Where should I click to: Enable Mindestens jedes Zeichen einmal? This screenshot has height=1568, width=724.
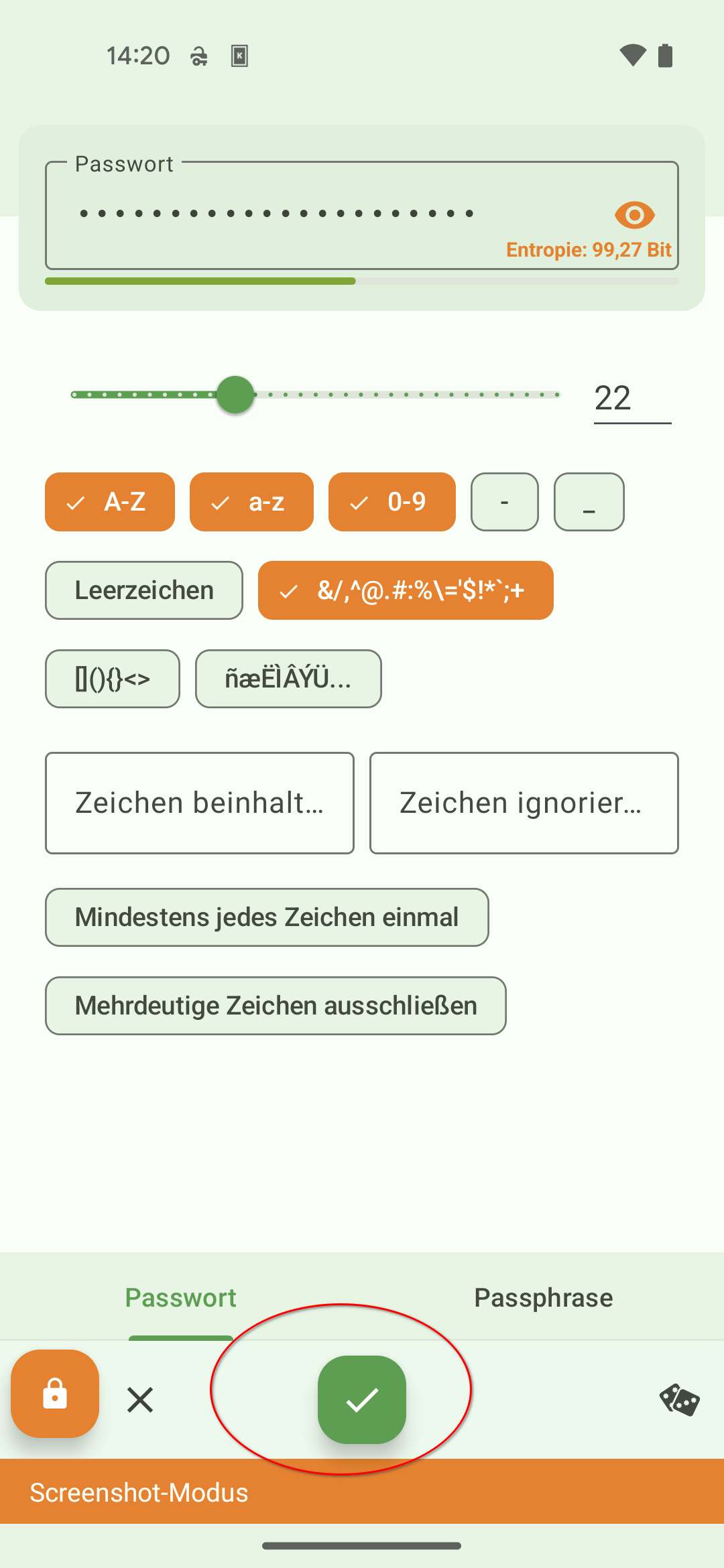(267, 917)
